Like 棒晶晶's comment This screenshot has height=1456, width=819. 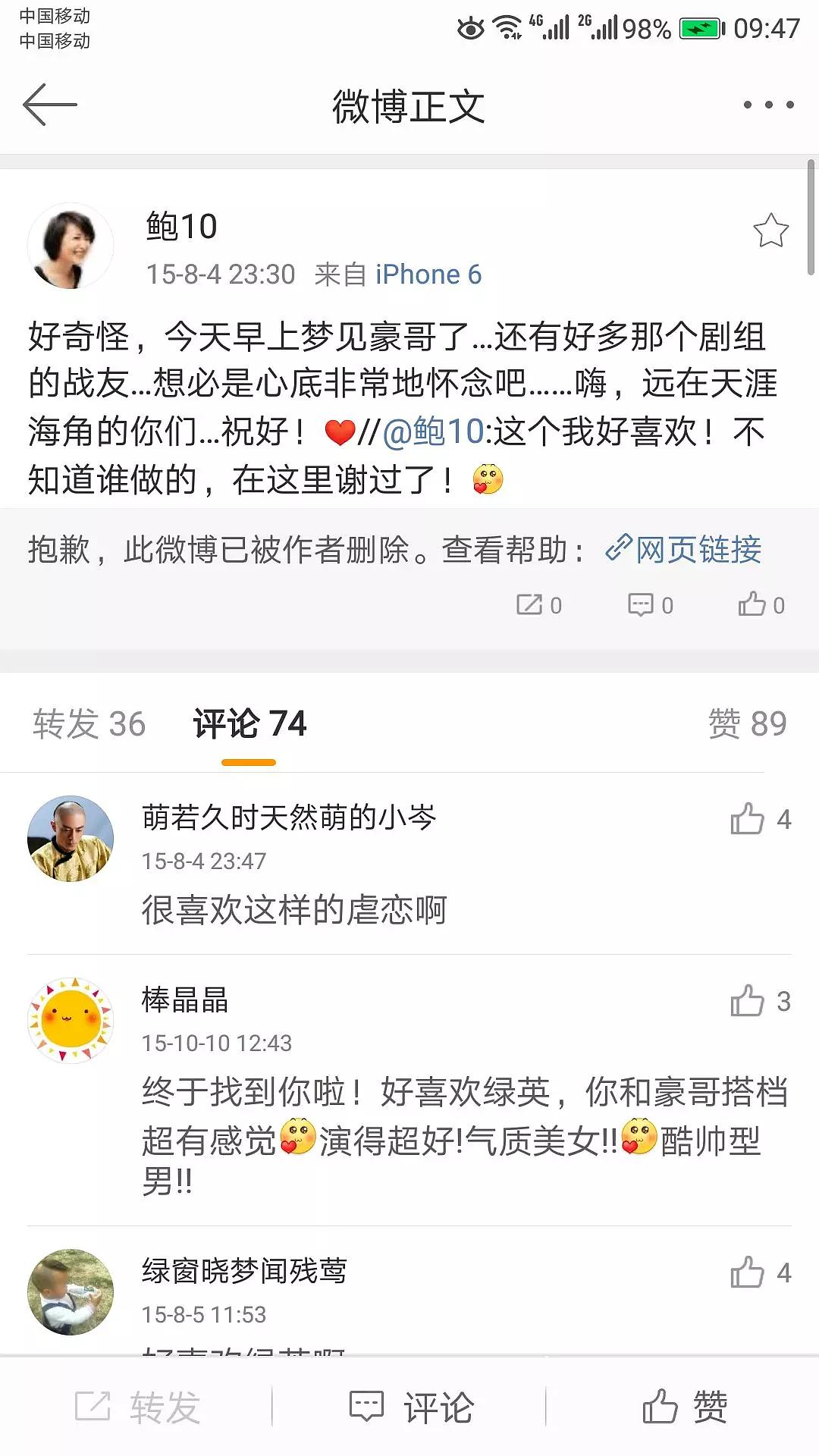748,1001
